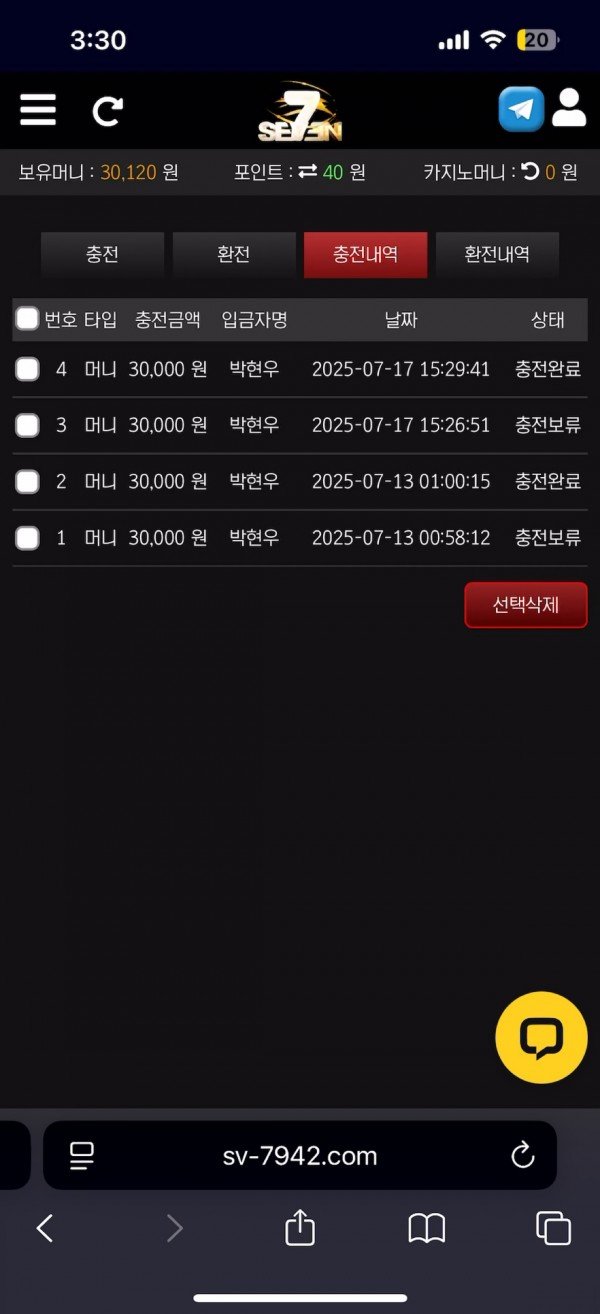This screenshot has width=600, height=1314.
Task: Tap the refresh arrow in the header
Action: point(107,110)
